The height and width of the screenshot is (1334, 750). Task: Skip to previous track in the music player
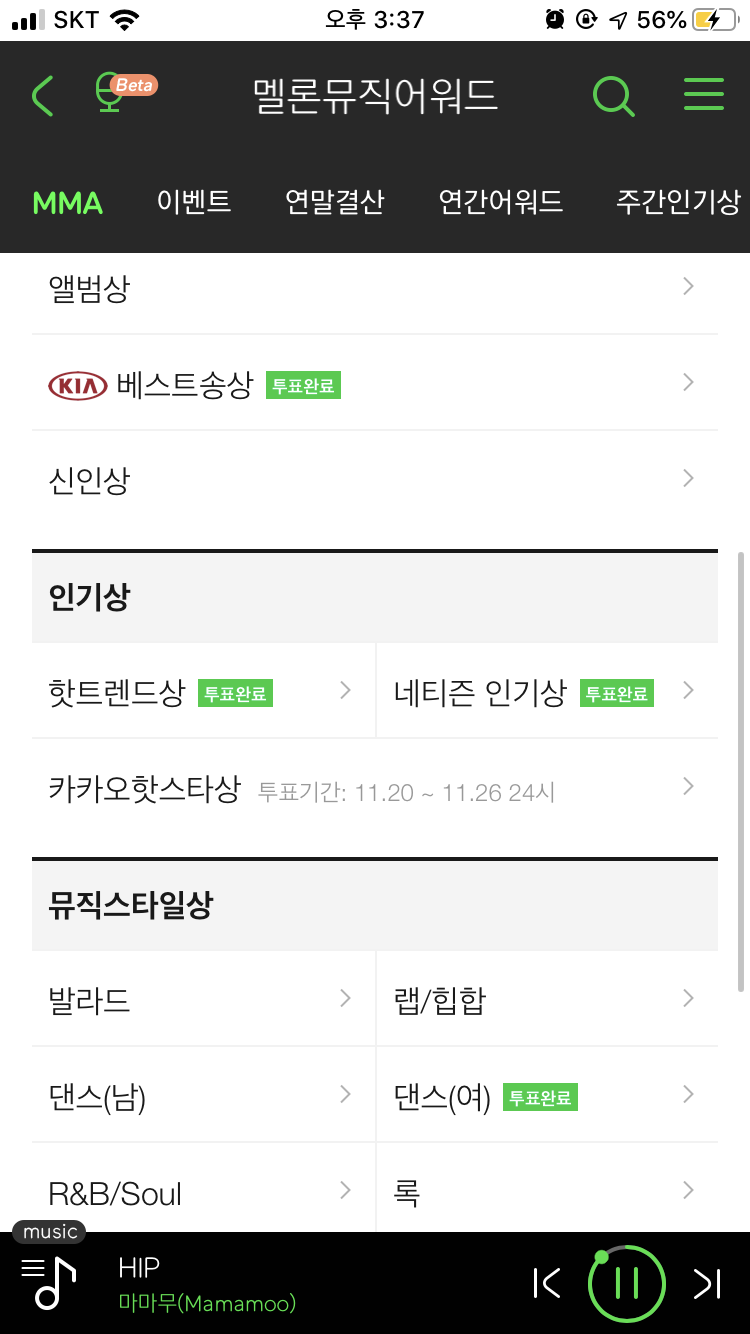548,1283
